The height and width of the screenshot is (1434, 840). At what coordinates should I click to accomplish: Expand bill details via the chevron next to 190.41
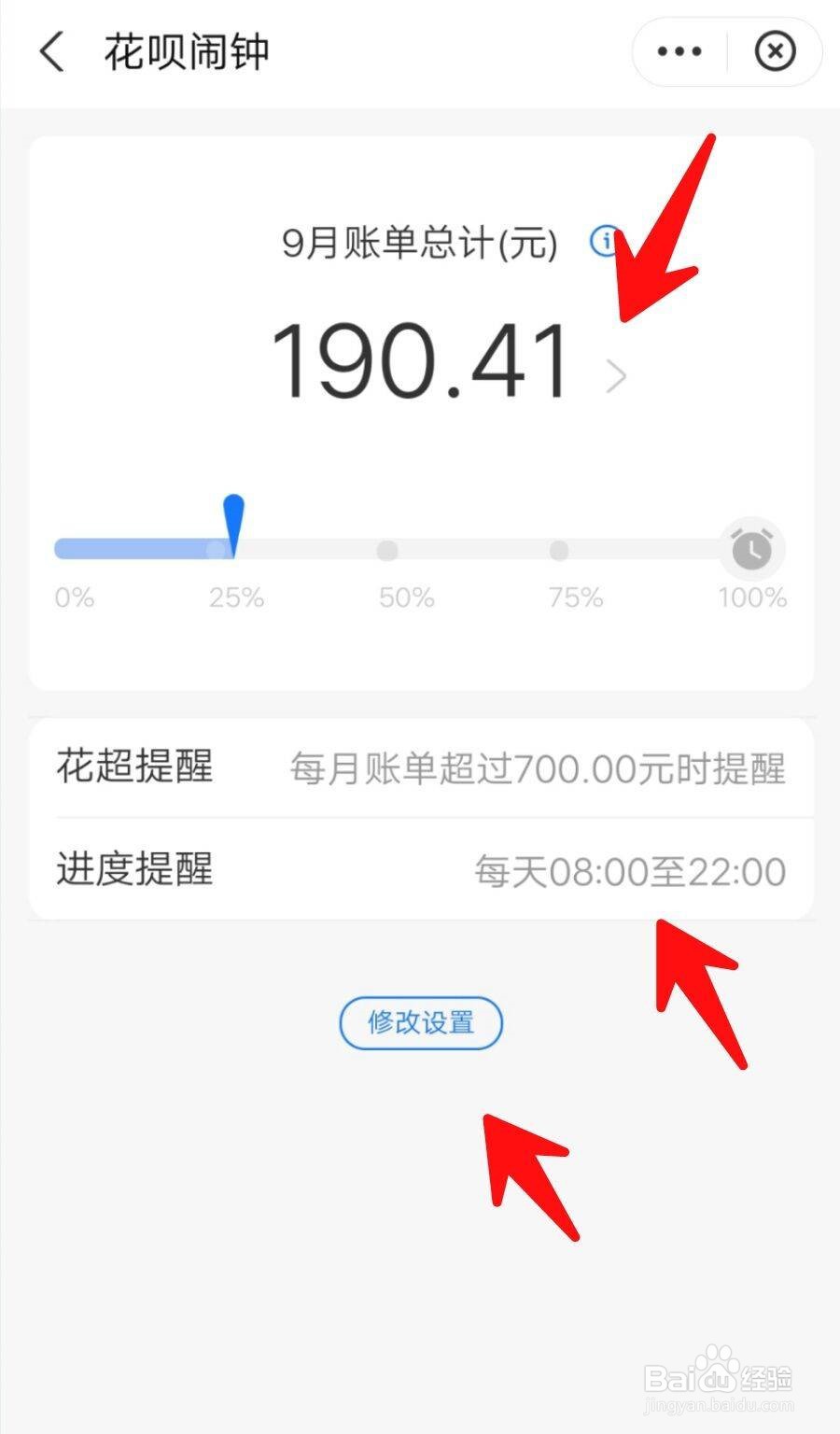click(616, 373)
